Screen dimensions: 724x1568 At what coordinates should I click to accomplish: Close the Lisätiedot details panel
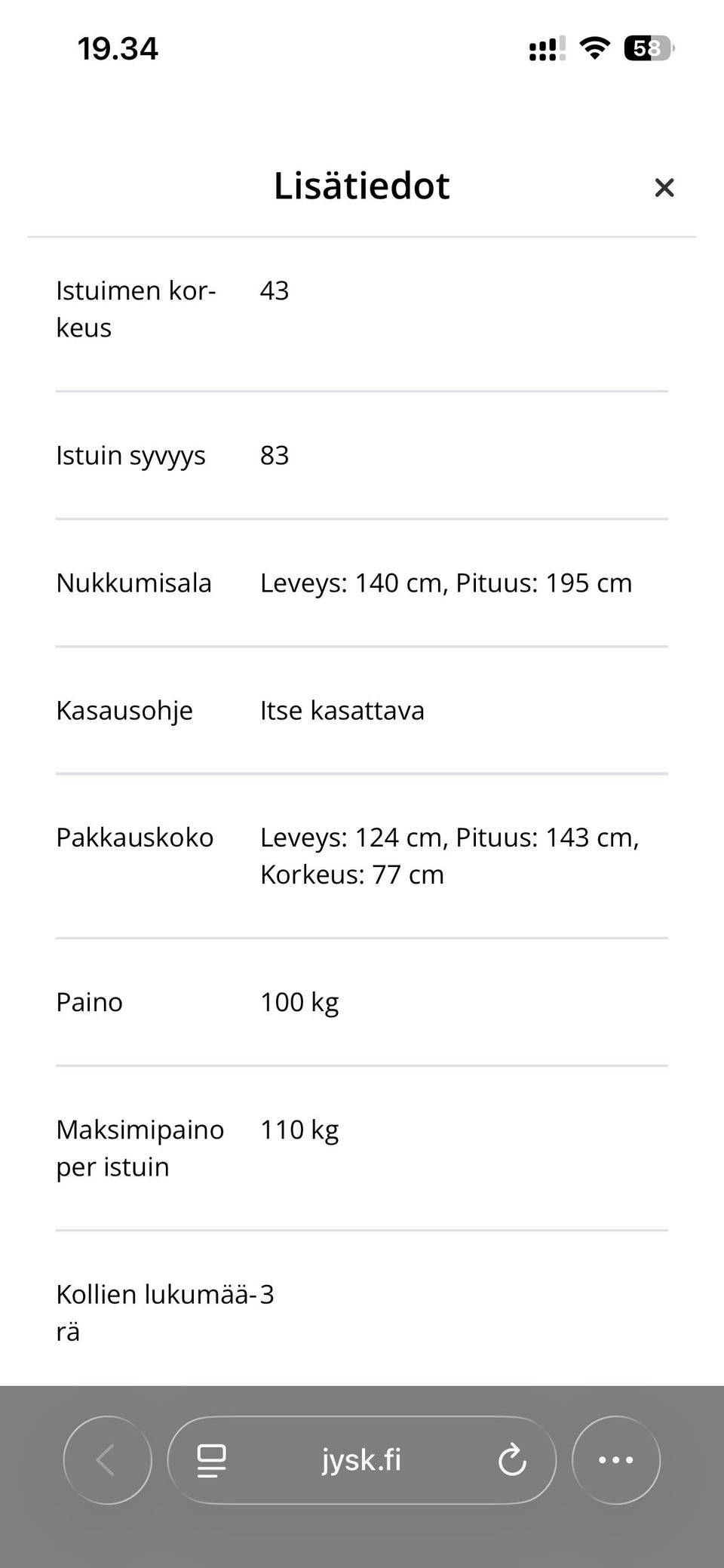pyautogui.click(x=664, y=187)
